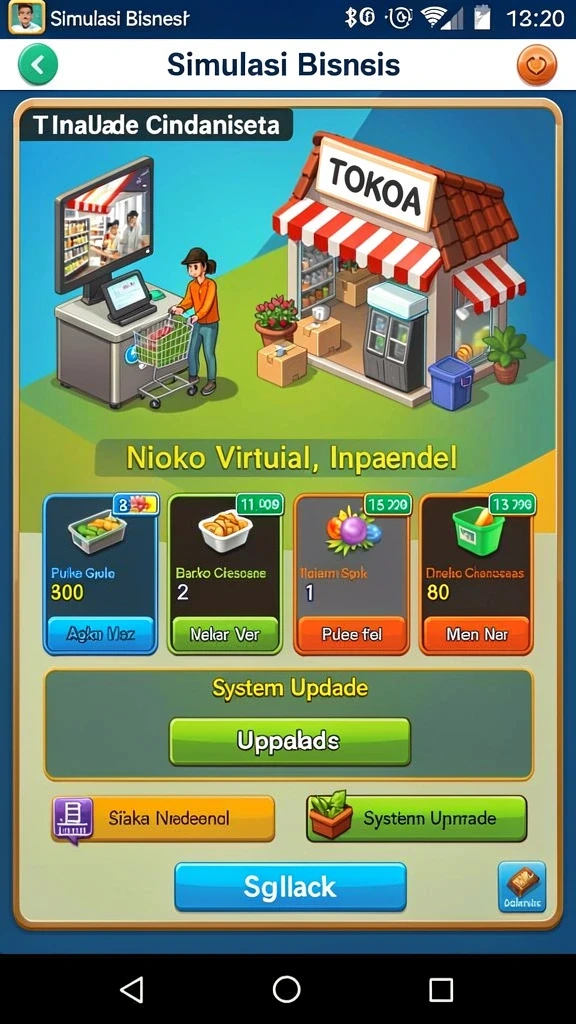Open the small blue icon beside Sgllack
Screen dimensions: 576x1024
[x=522, y=886]
